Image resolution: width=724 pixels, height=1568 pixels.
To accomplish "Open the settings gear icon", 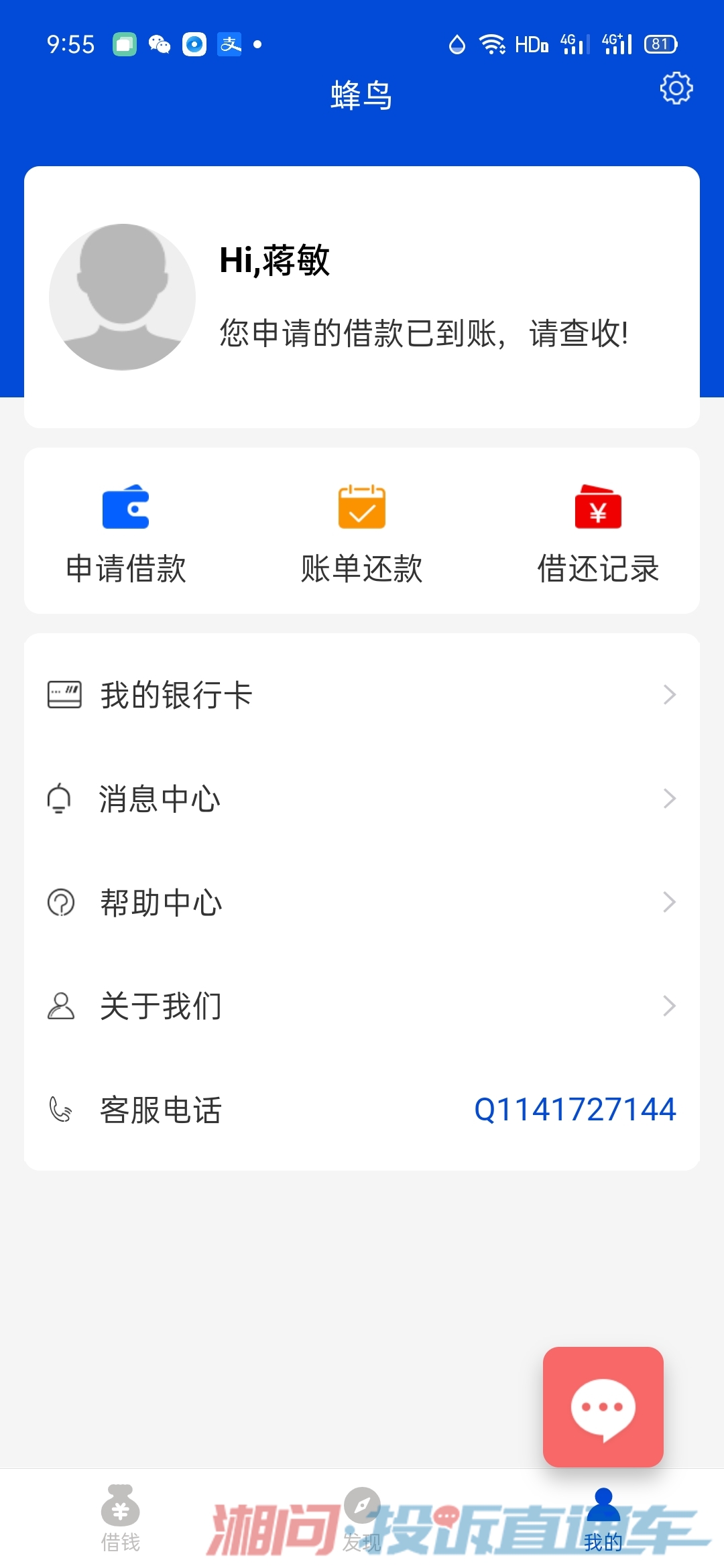I will pyautogui.click(x=676, y=89).
